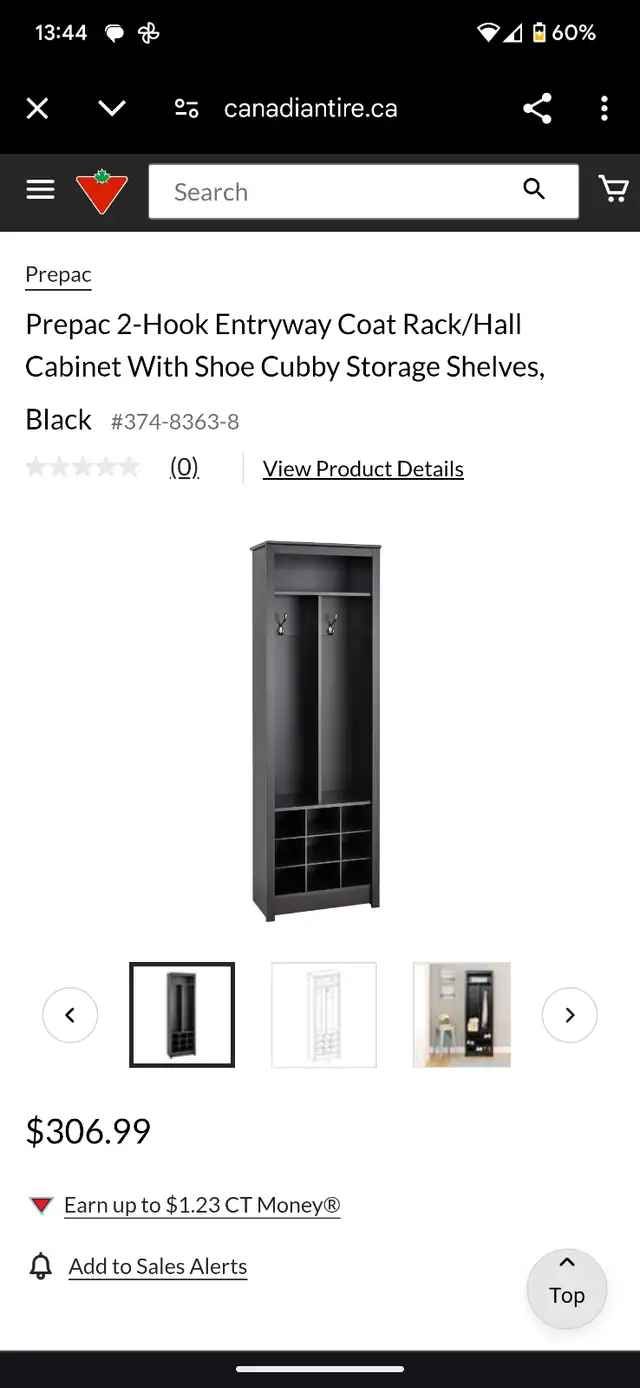Viewport: 640px width, 1388px height.
Task: Share this page
Action: pyautogui.click(x=537, y=108)
